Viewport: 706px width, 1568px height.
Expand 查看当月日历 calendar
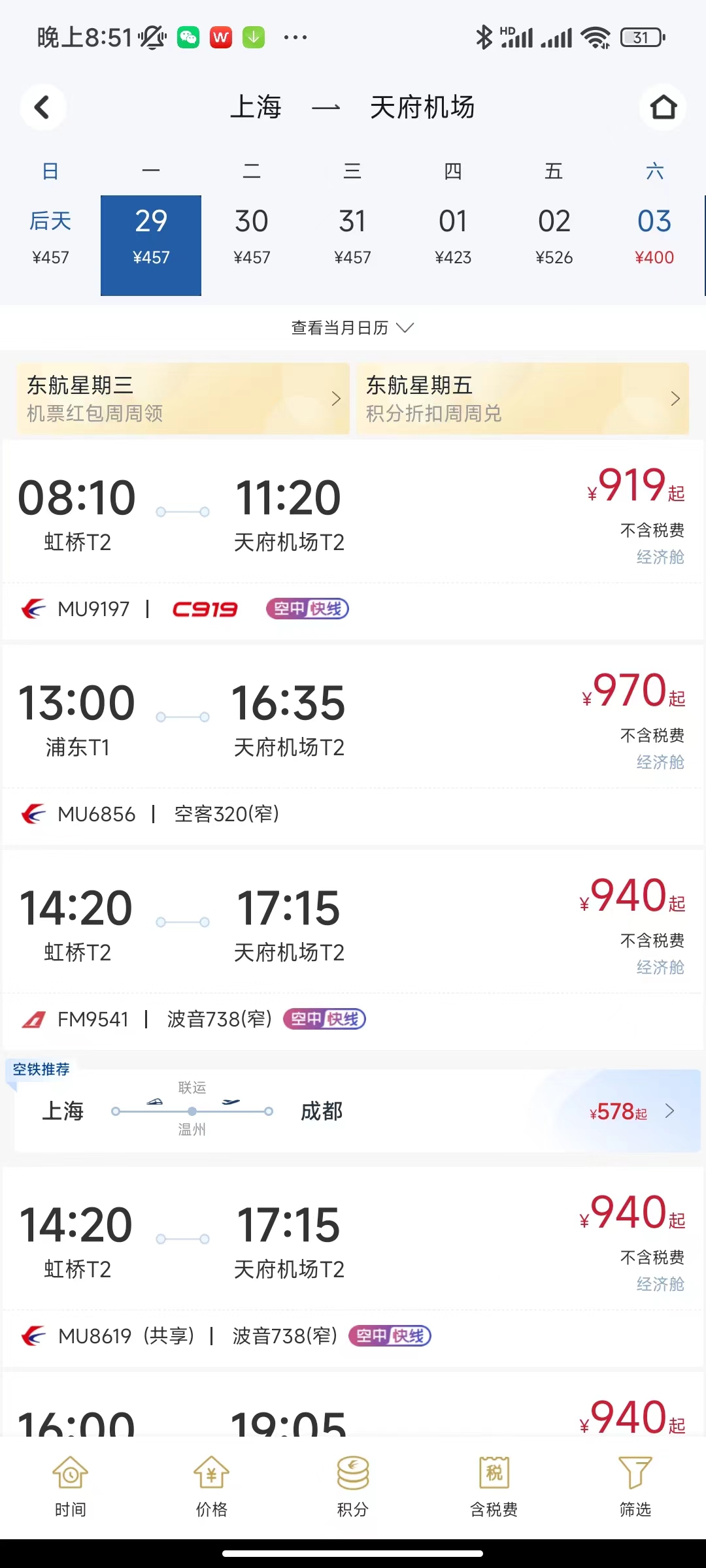[353, 327]
